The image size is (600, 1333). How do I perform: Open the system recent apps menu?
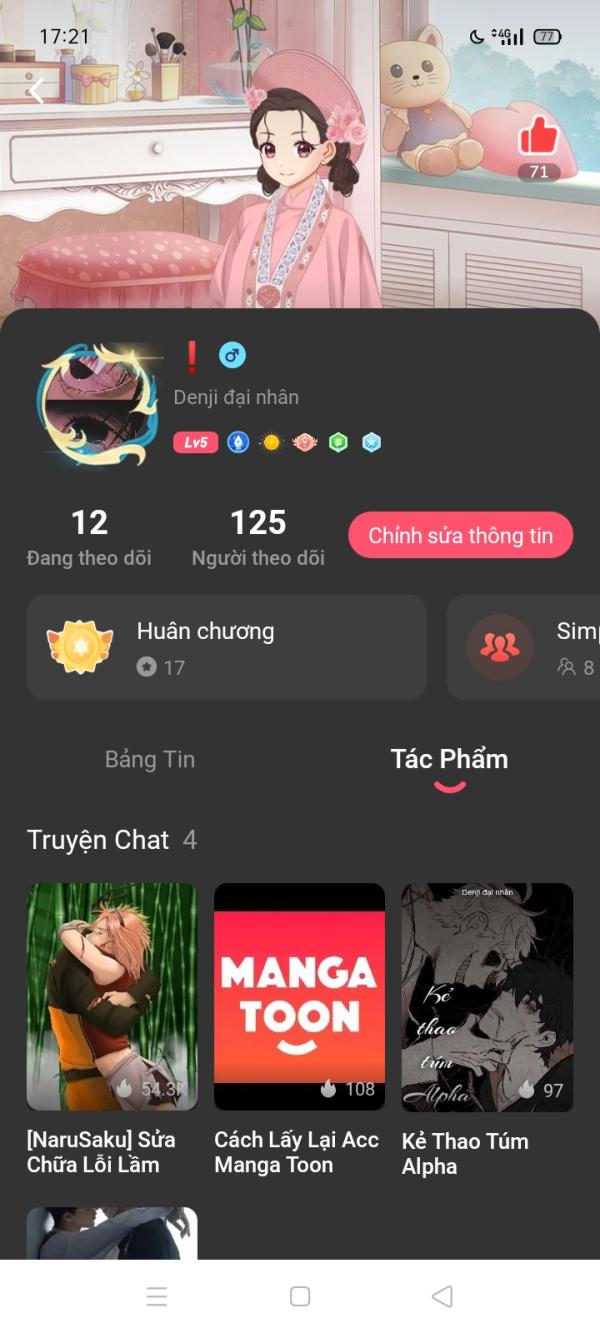point(157,1296)
